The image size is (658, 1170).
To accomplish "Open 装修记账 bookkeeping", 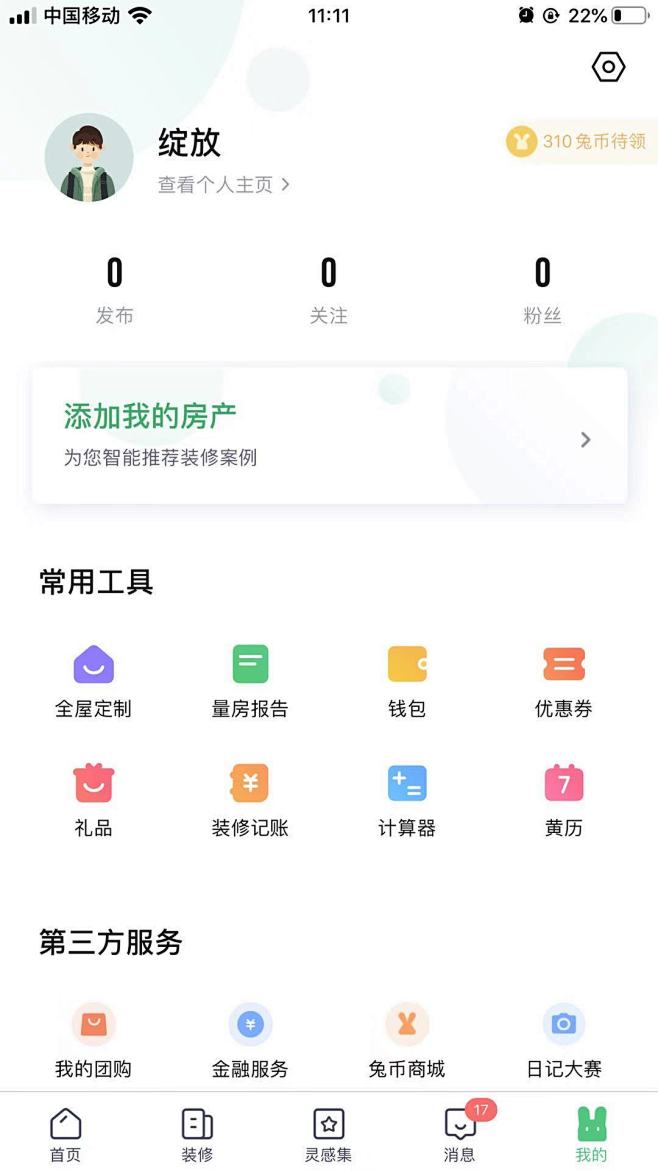I will (x=250, y=800).
